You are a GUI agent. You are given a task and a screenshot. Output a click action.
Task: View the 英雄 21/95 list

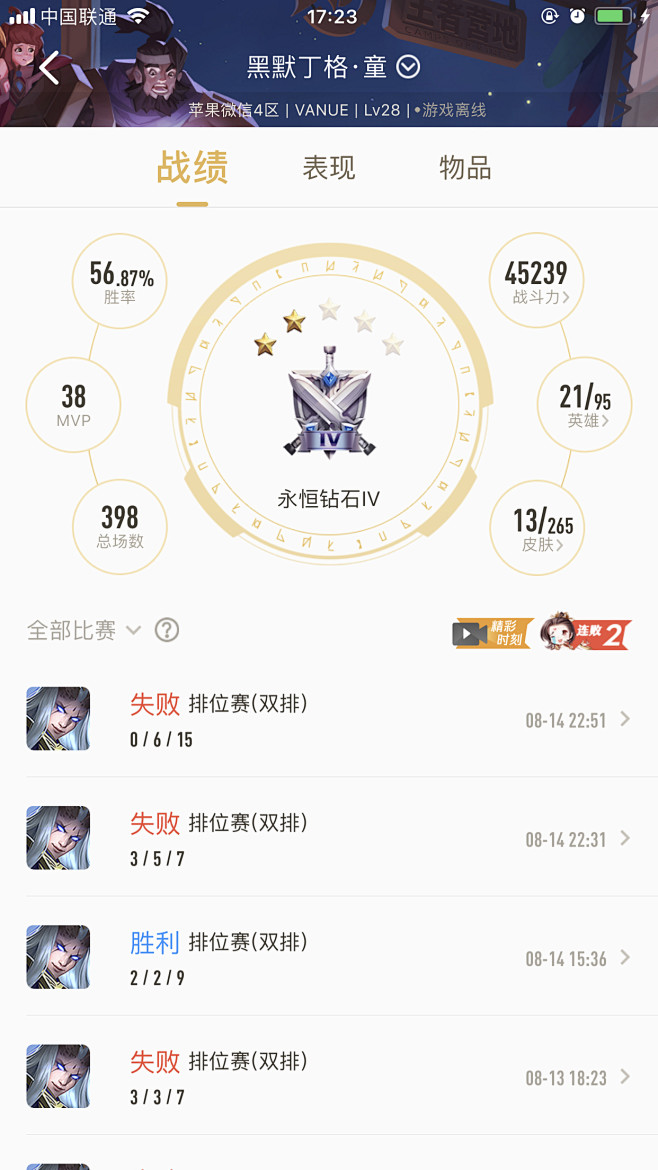(x=585, y=405)
